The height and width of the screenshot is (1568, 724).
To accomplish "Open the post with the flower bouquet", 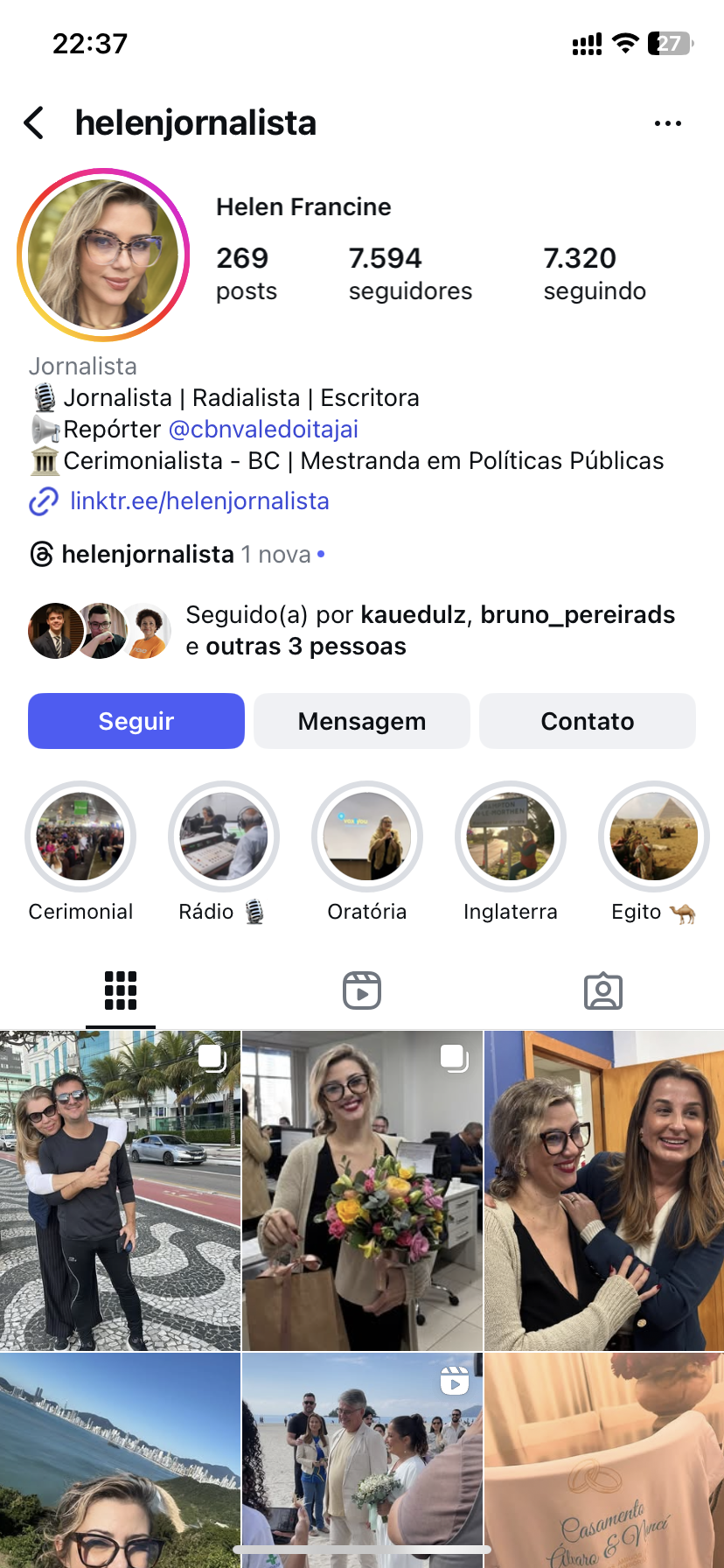I will 362,1190.
